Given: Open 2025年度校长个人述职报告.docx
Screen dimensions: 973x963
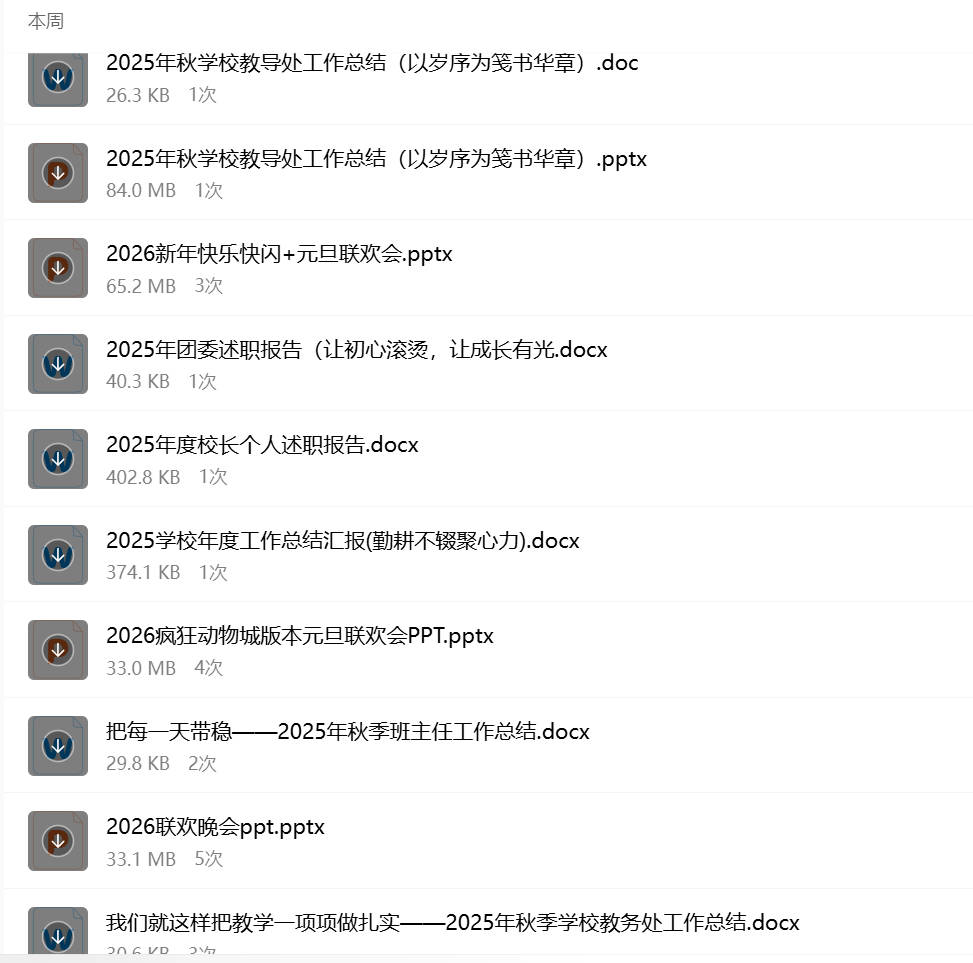Looking at the screenshot, I should [x=262, y=445].
